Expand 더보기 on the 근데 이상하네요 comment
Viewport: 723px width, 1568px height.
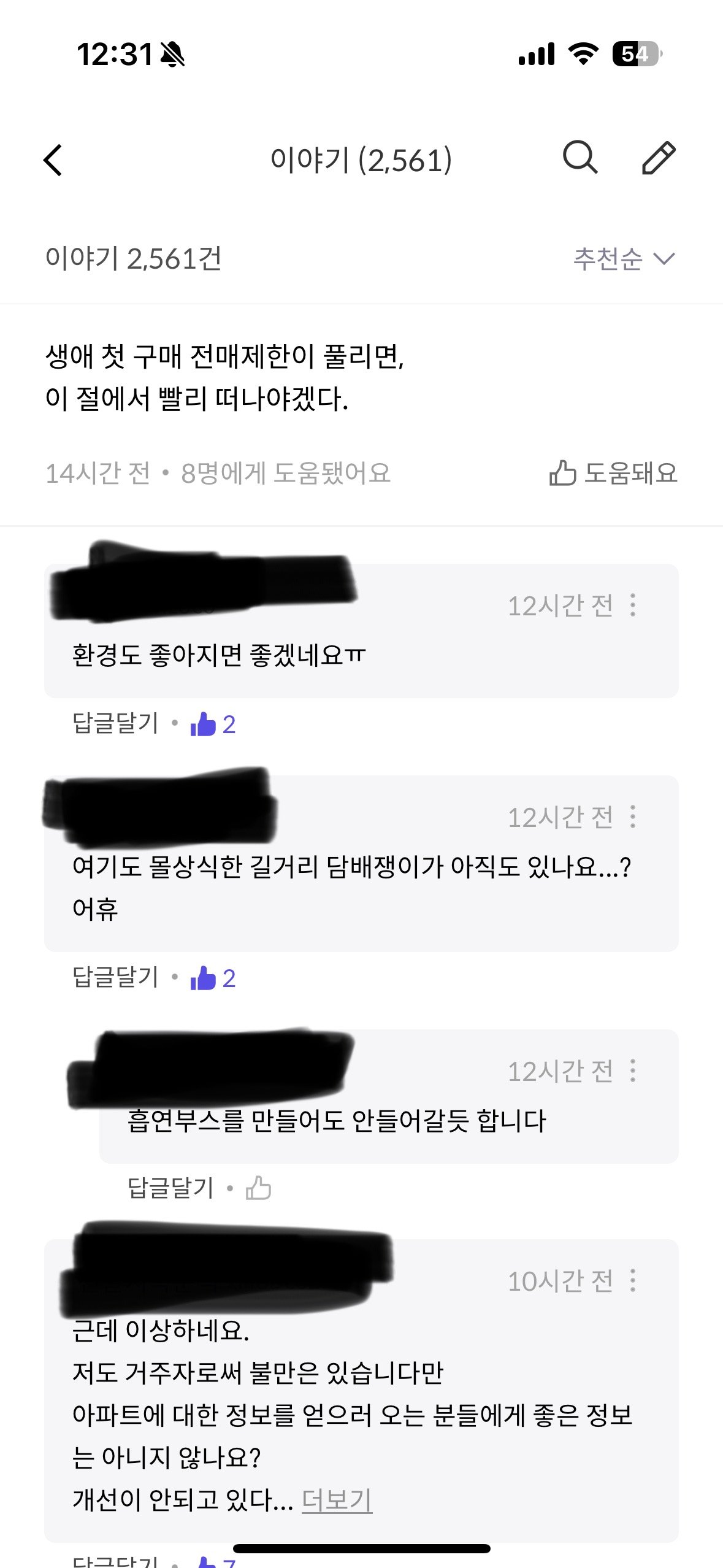pos(337,1499)
